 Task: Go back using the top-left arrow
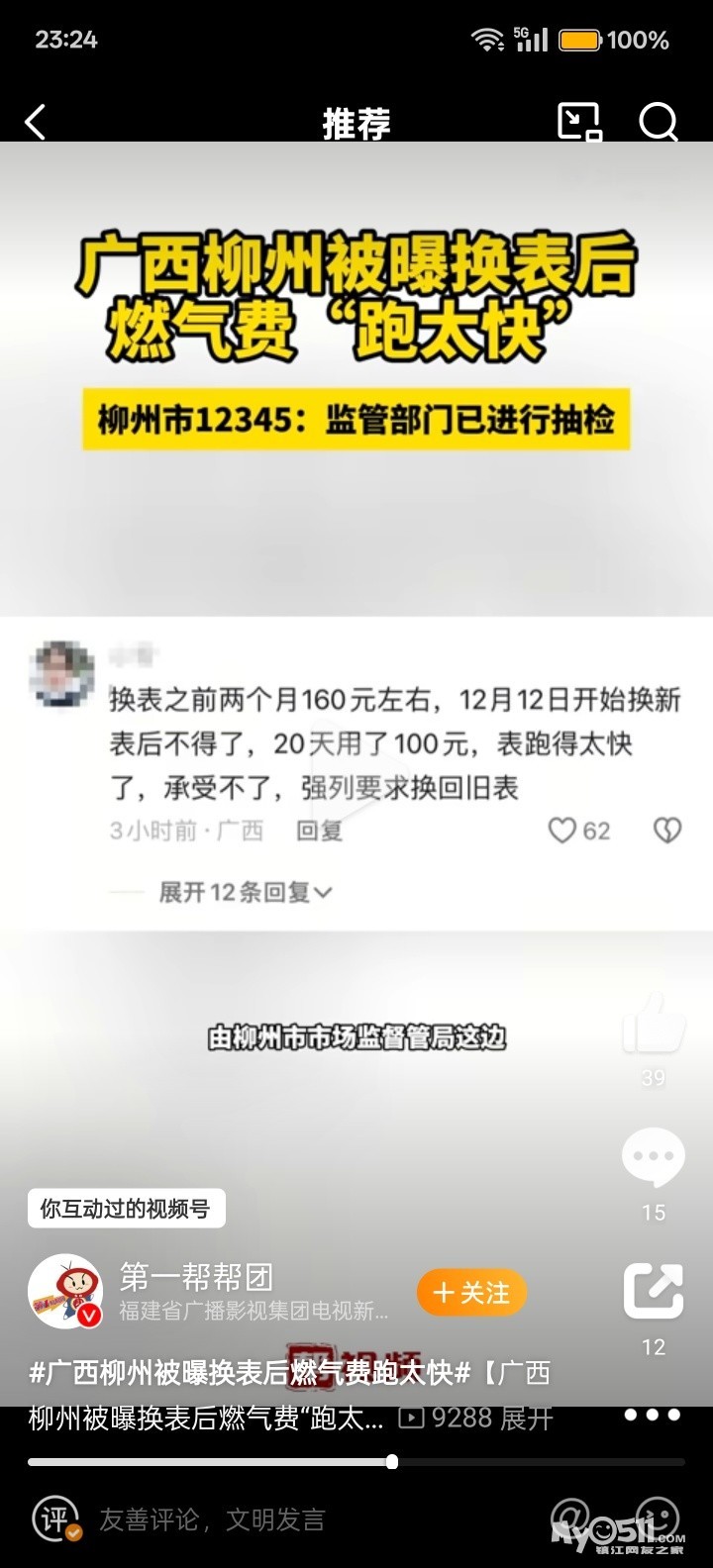click(x=36, y=123)
